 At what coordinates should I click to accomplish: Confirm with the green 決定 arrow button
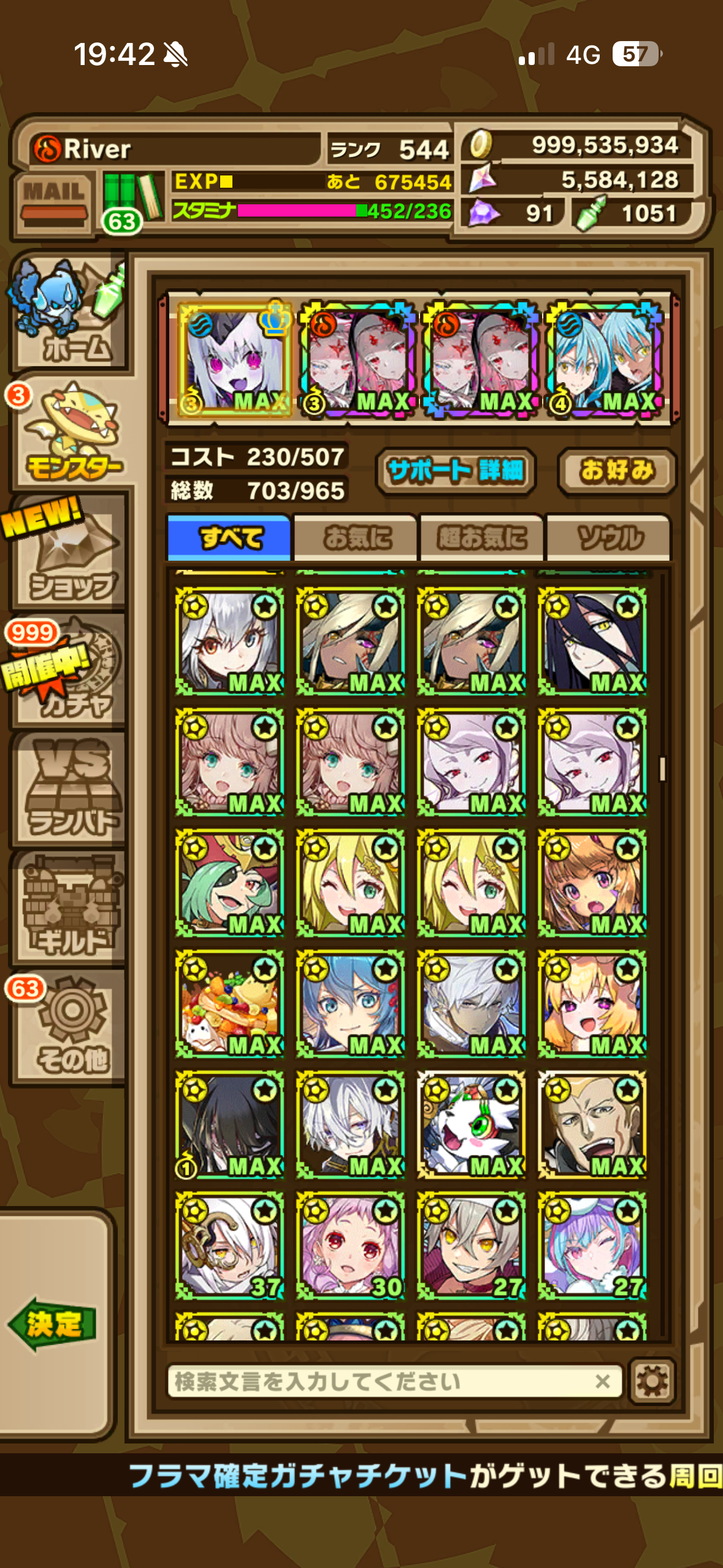click(53, 1324)
